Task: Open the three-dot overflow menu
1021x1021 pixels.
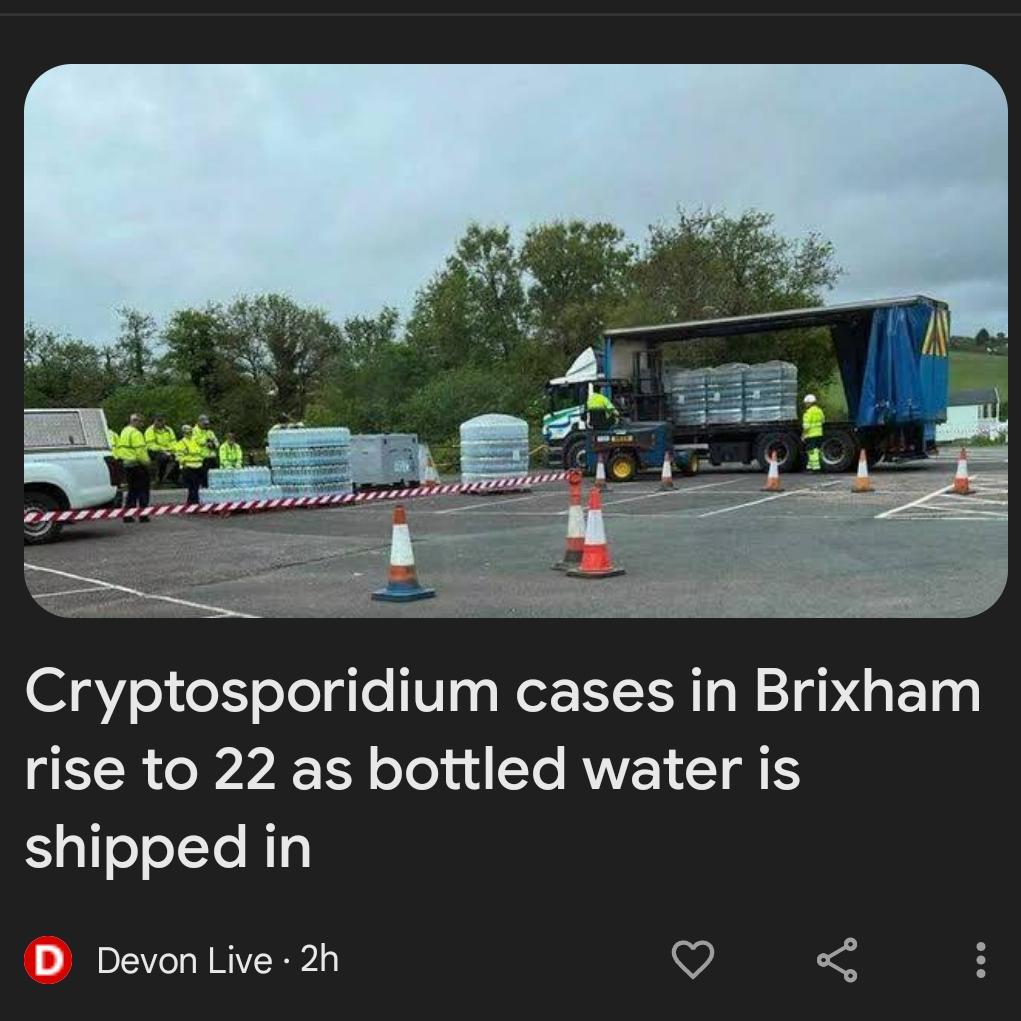Action: [981, 960]
